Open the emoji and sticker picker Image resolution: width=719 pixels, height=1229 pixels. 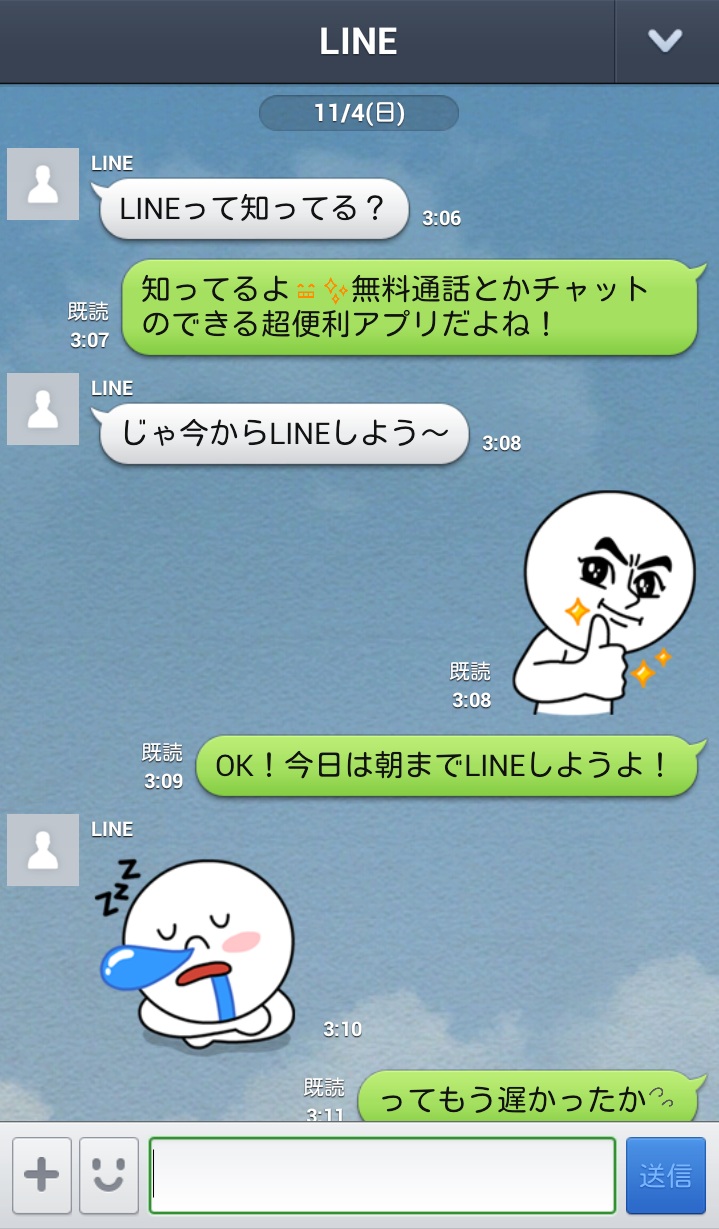tap(109, 1175)
